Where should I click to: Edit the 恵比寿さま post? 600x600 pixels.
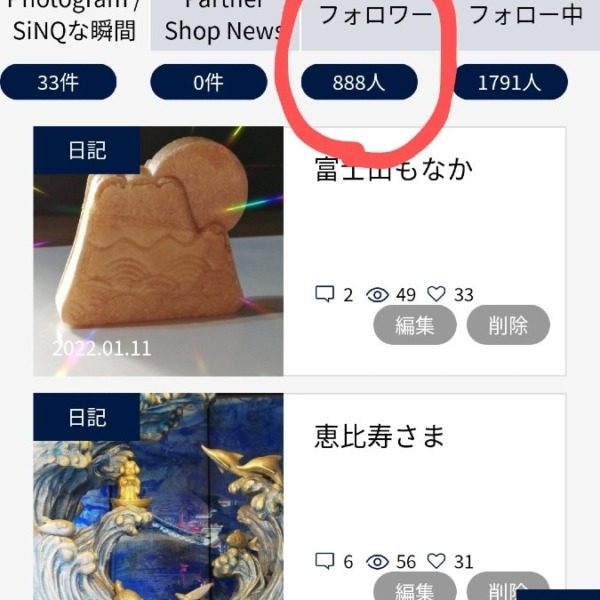(x=415, y=588)
